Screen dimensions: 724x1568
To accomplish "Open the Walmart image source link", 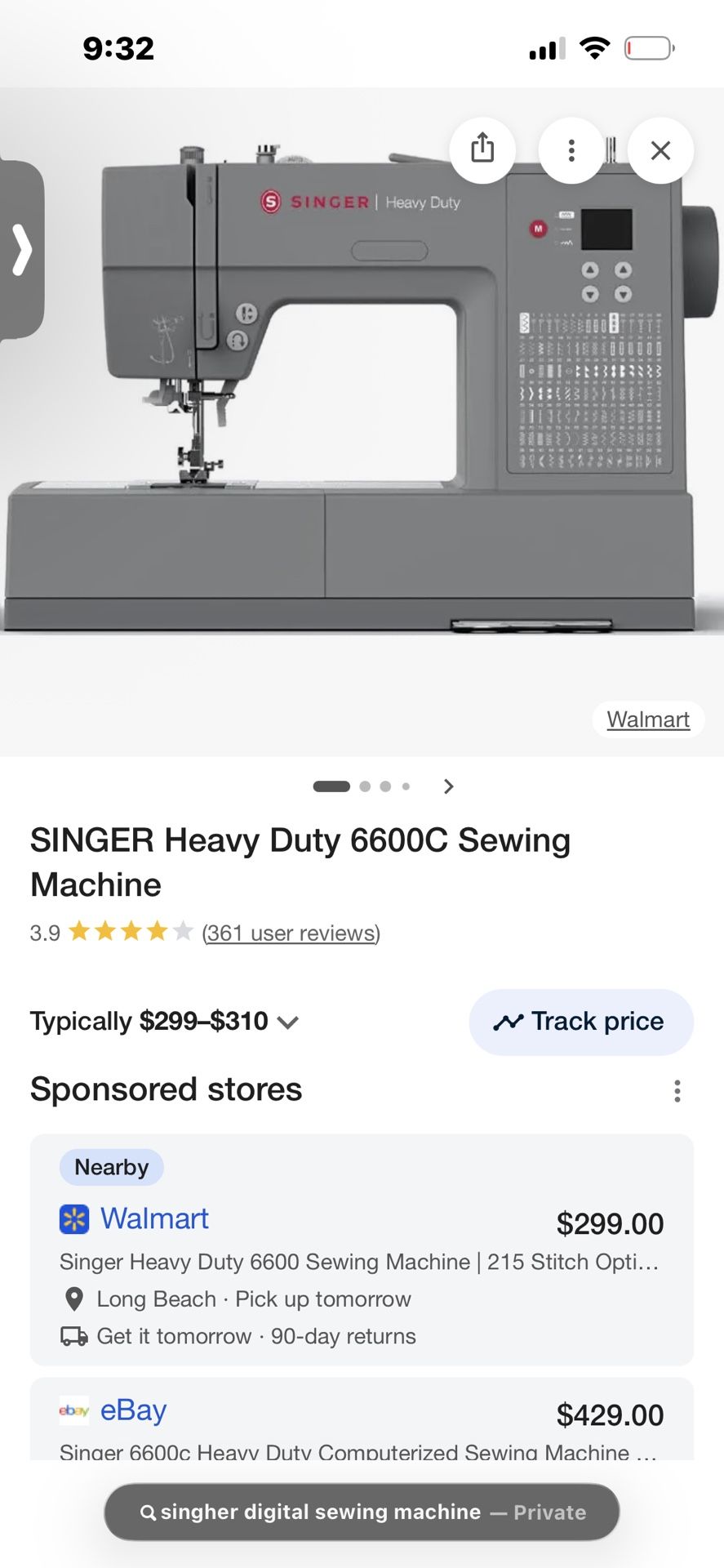I will (x=648, y=719).
